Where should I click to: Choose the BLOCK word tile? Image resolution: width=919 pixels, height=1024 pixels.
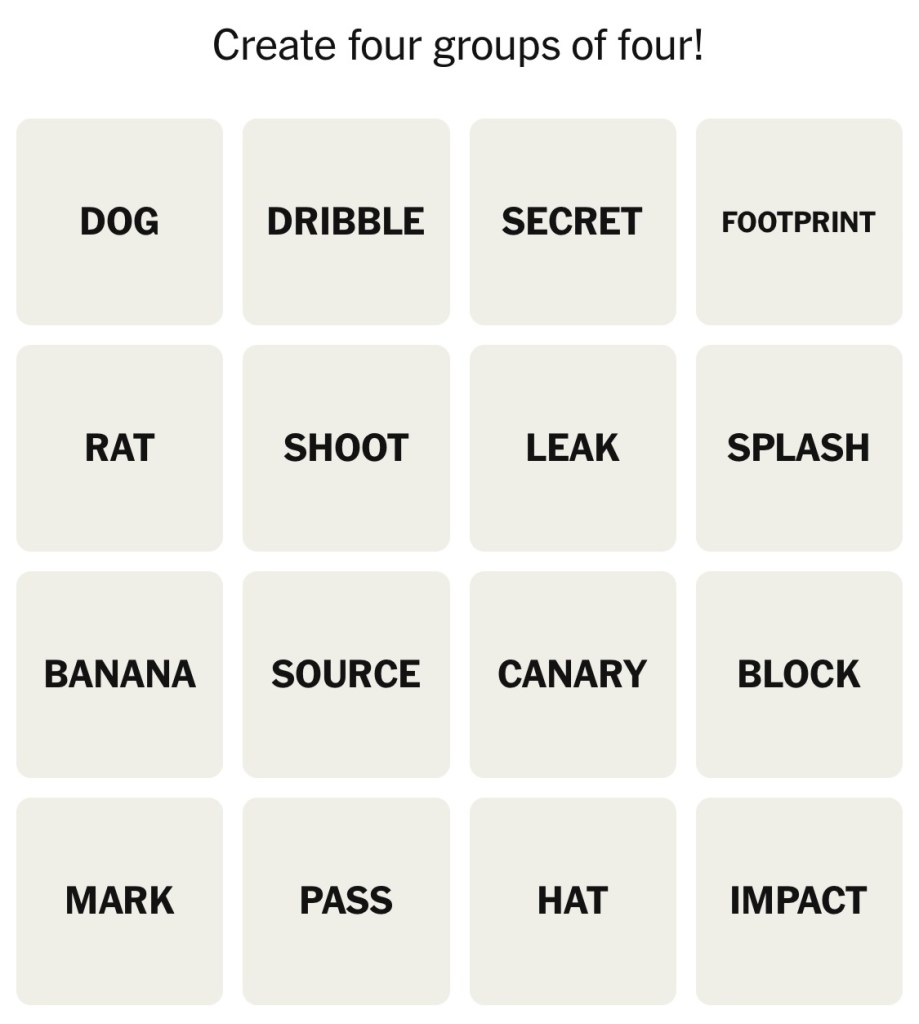798,674
